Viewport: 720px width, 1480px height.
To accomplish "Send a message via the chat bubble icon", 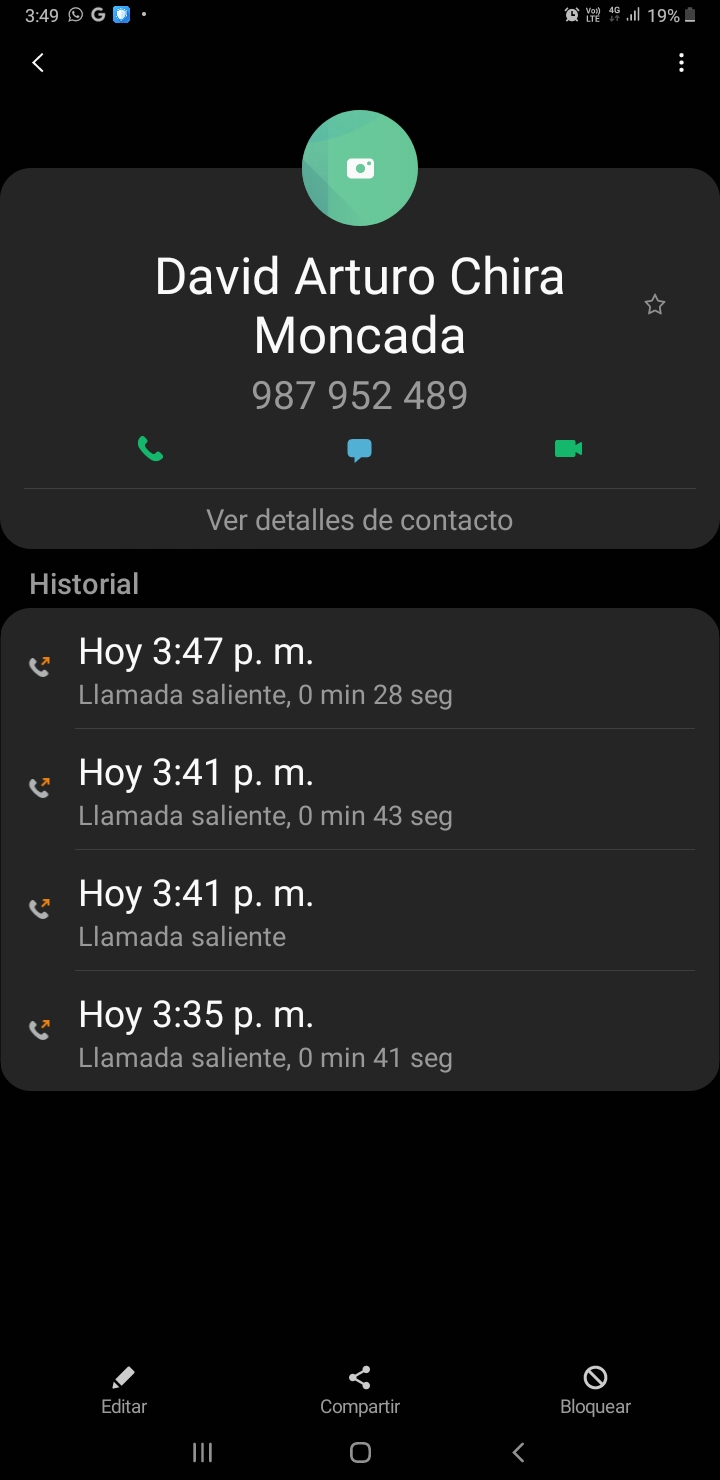I will click(360, 450).
